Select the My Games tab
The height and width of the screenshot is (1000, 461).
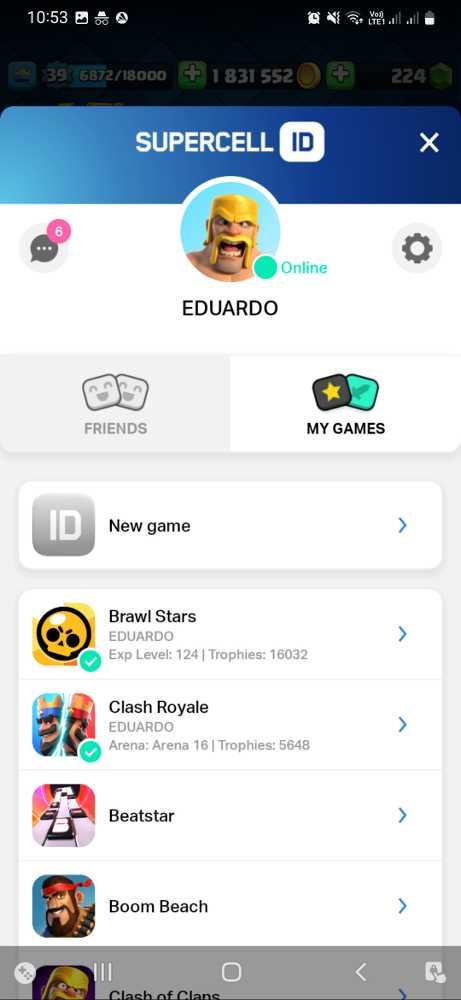pos(345,404)
